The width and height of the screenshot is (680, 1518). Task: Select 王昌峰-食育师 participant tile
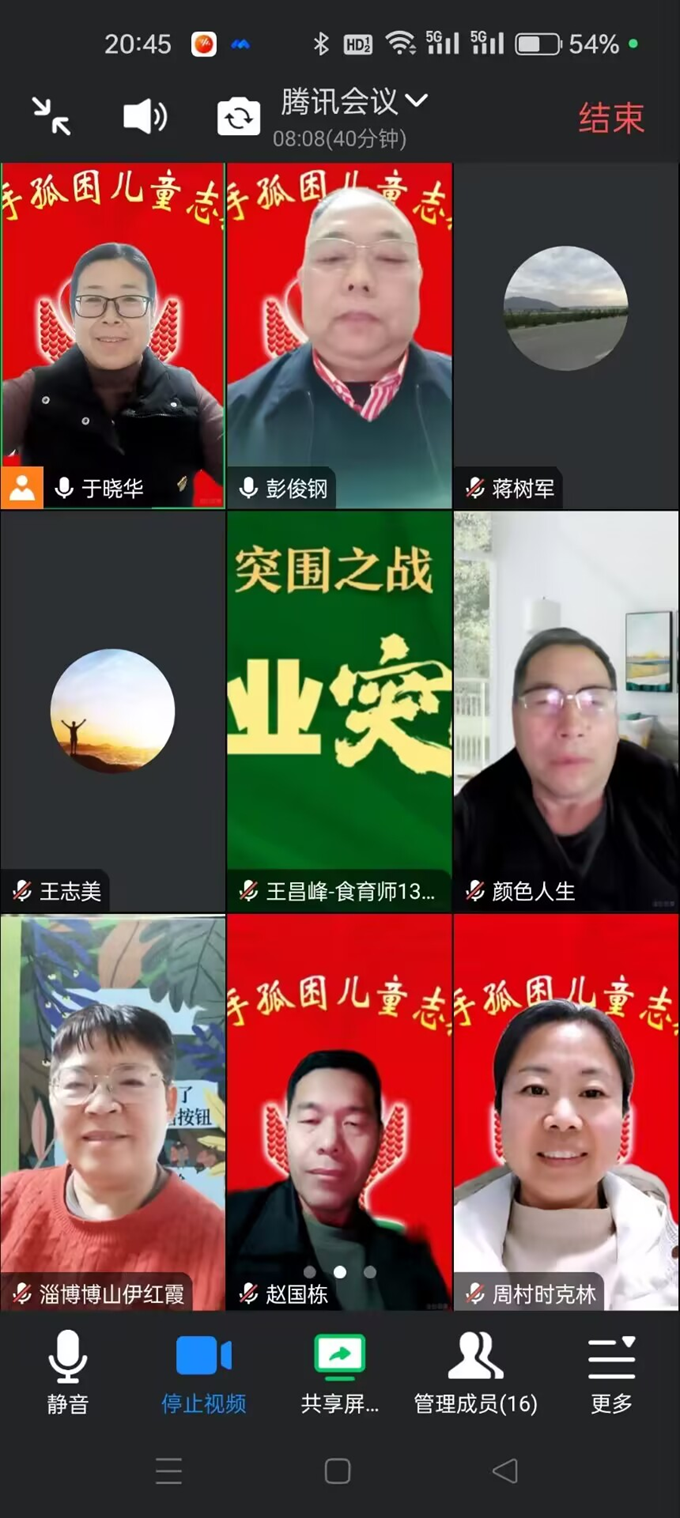339,710
